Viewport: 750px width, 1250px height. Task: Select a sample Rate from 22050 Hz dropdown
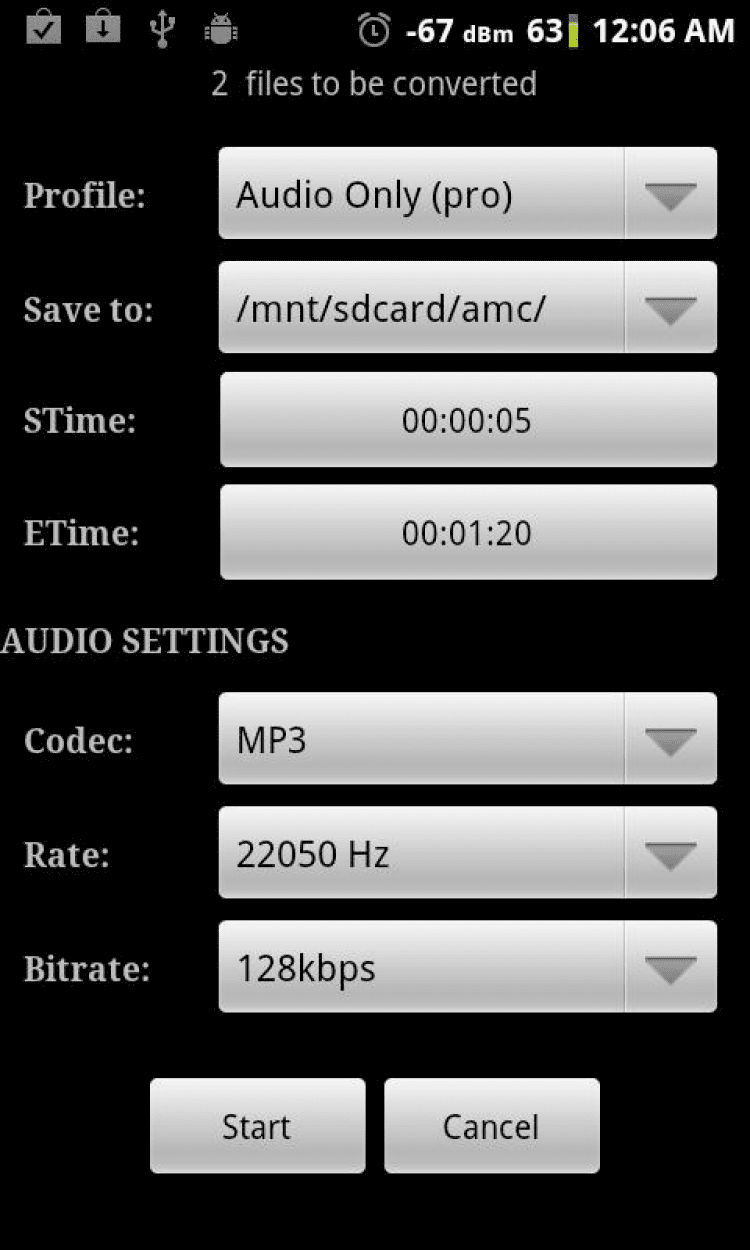pos(467,853)
